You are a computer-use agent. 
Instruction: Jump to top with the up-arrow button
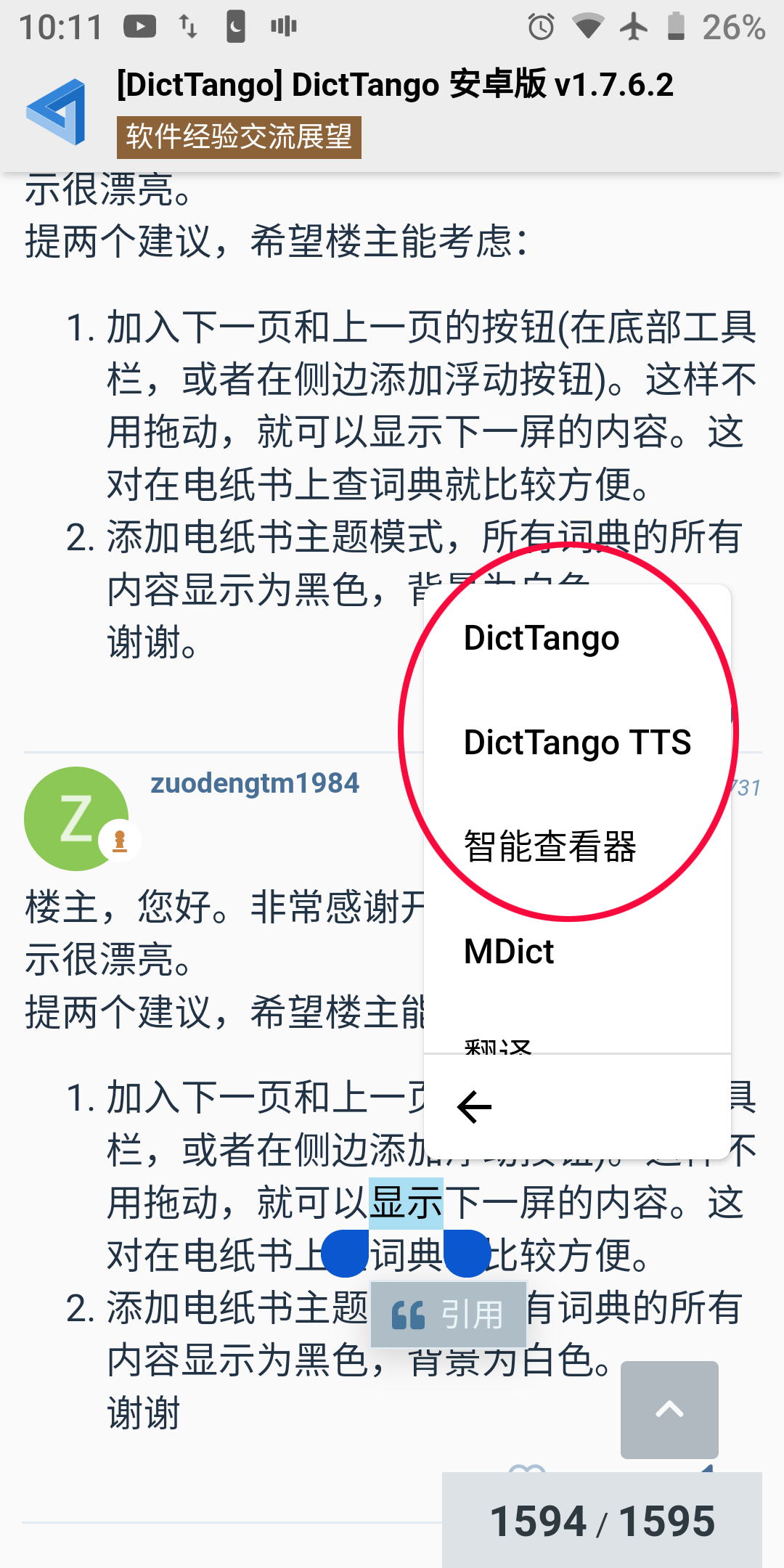click(x=669, y=1410)
